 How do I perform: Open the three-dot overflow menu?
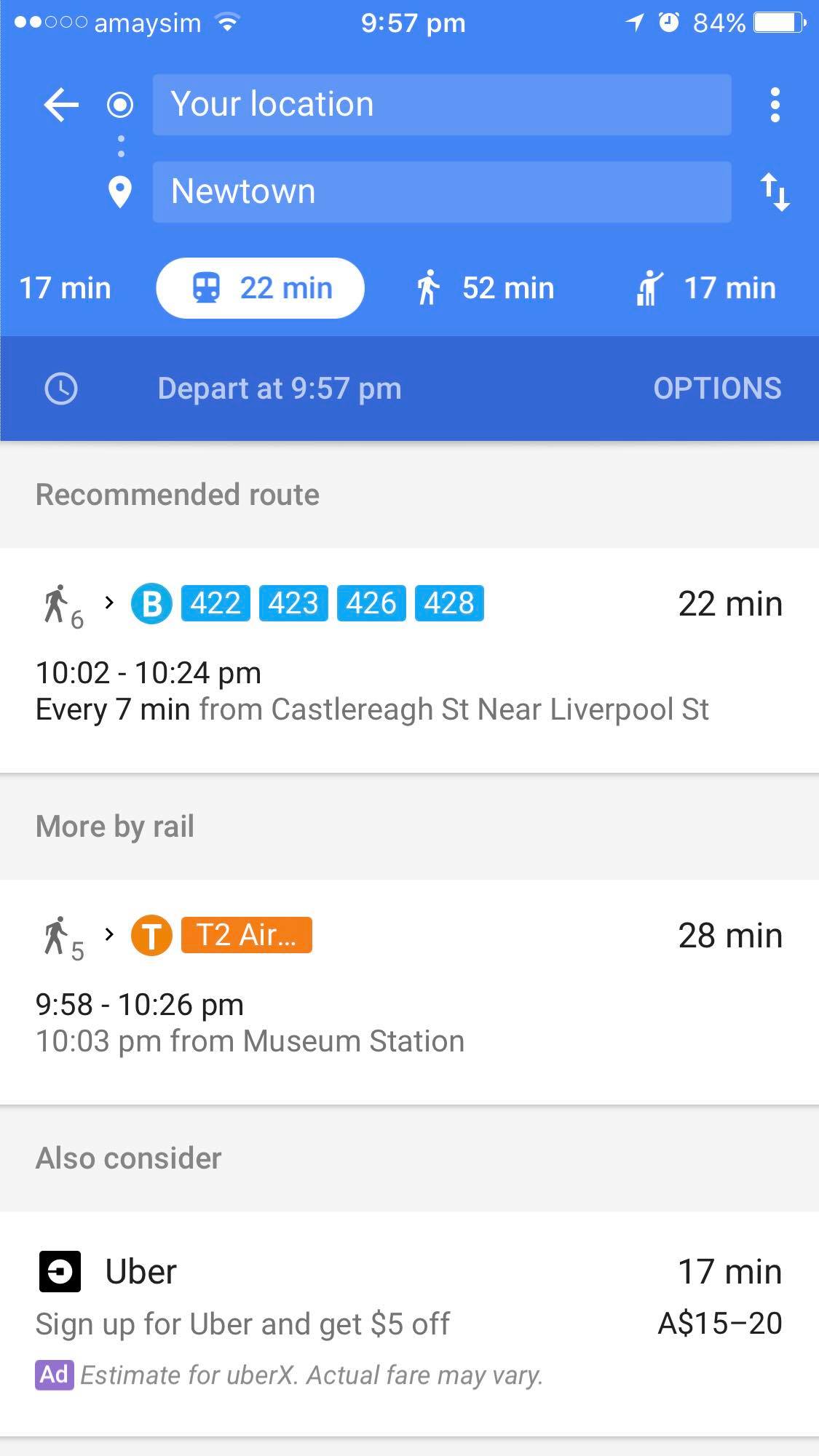point(775,105)
